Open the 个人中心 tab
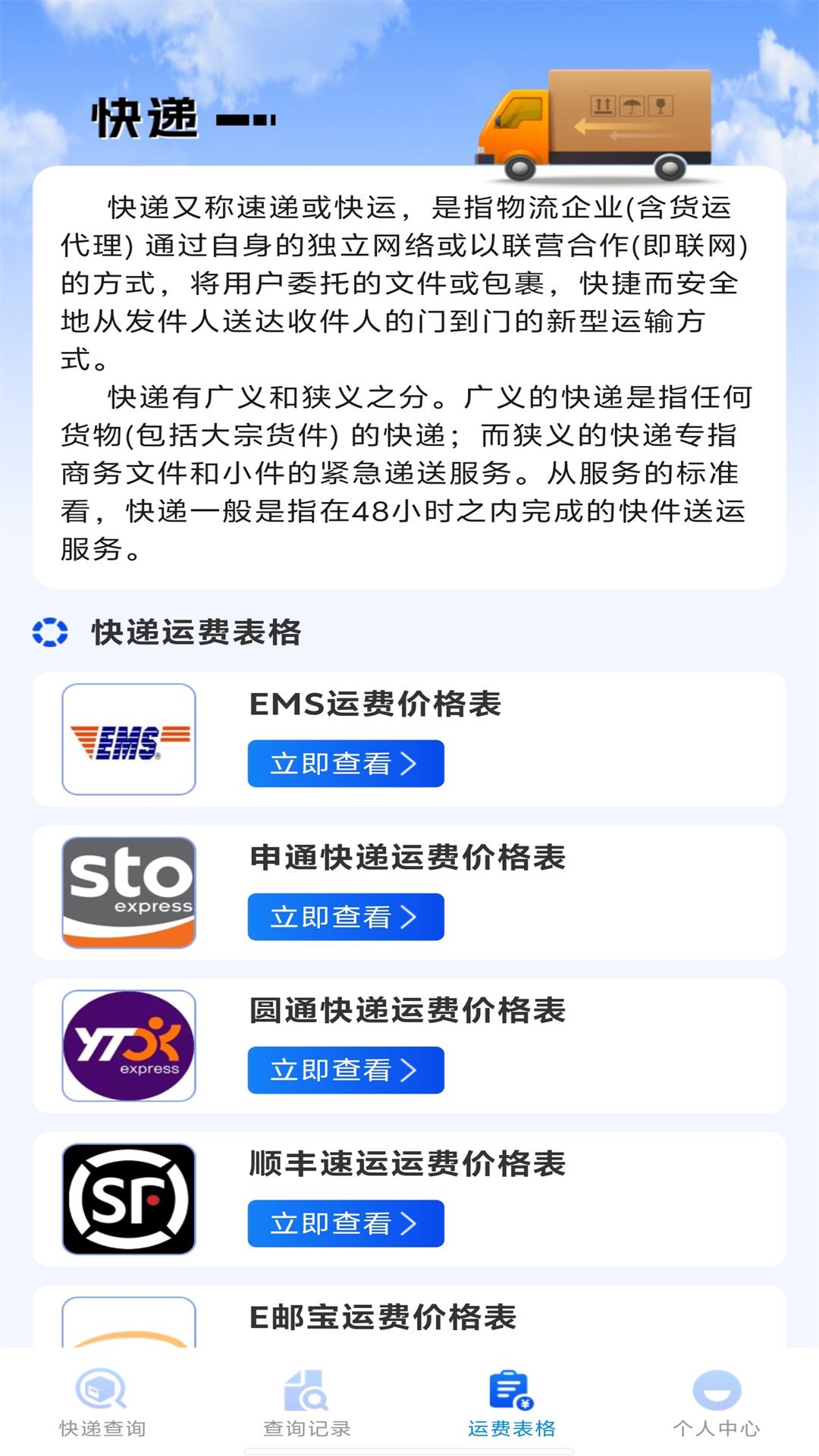819x1456 pixels. tap(717, 1403)
